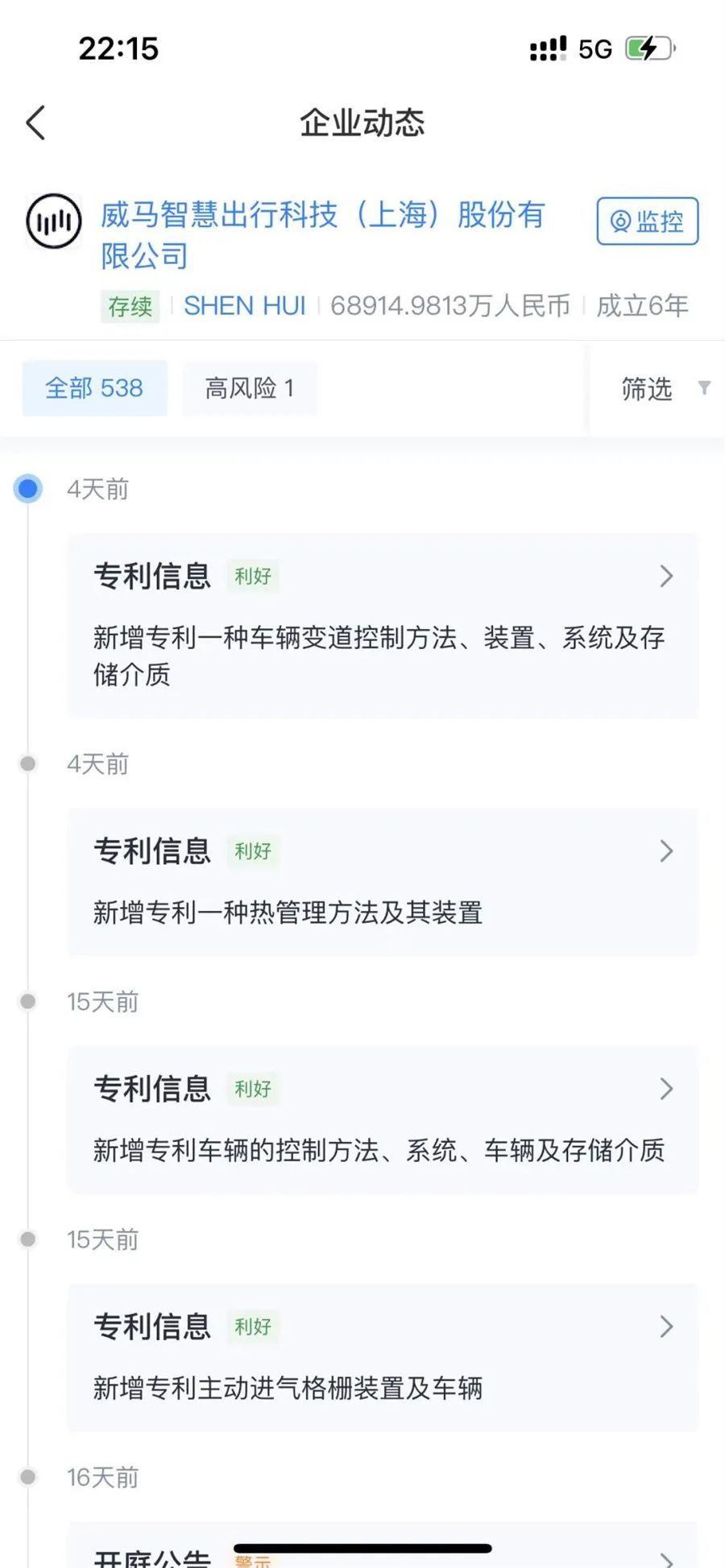Image resolution: width=725 pixels, height=1568 pixels.
Task: Open the patent card about 车辆变道控制方法
Action: pyautogui.click(x=382, y=626)
